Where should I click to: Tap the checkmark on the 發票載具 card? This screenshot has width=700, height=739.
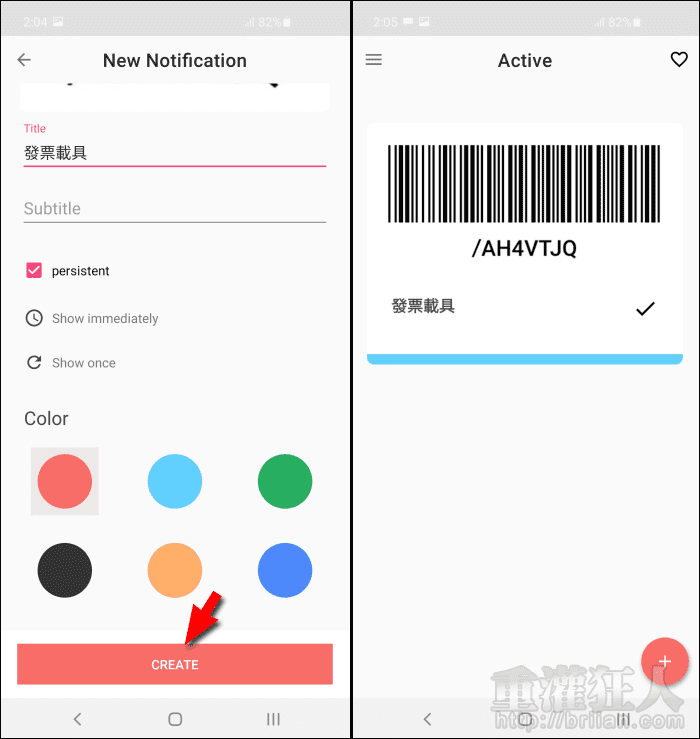pyautogui.click(x=645, y=308)
